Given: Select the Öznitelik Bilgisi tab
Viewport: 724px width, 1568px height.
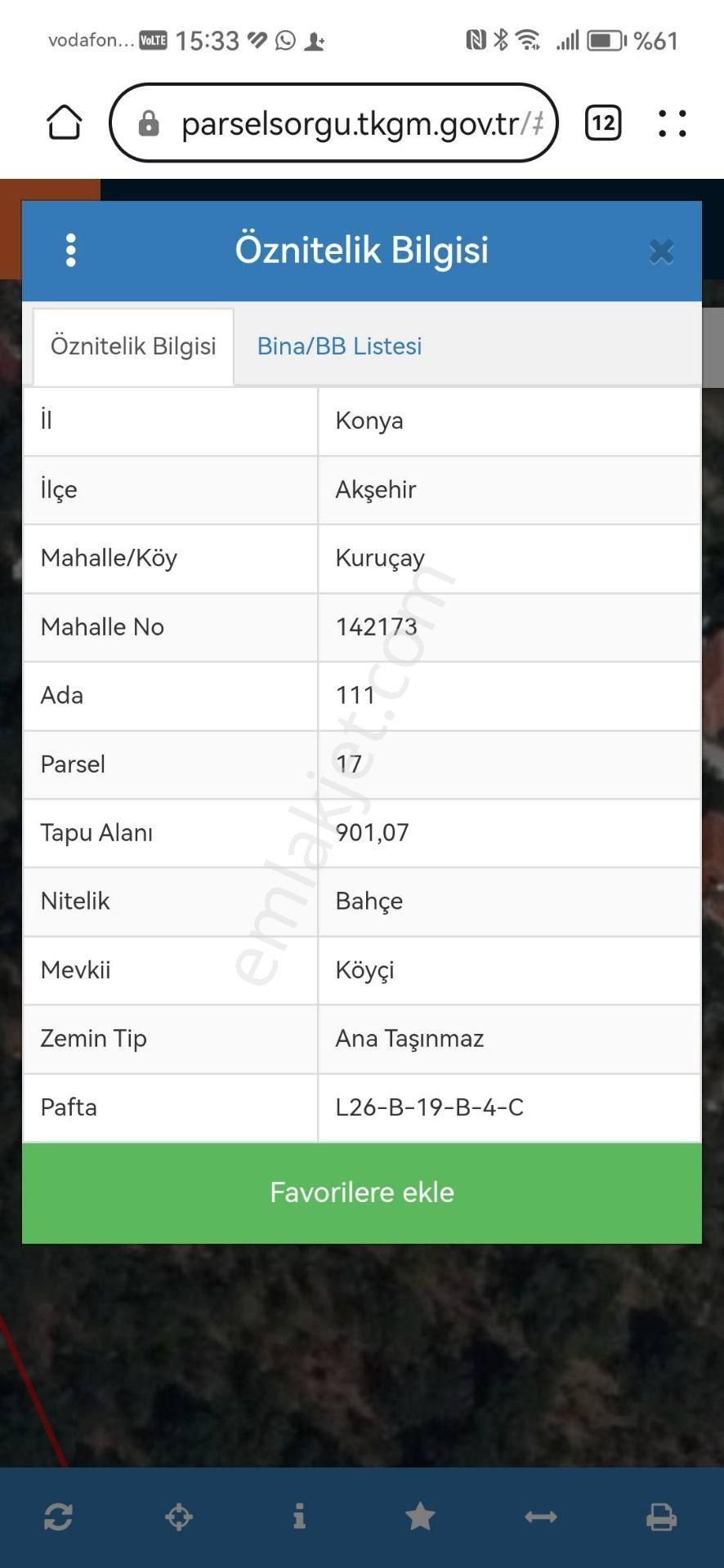Looking at the screenshot, I should (x=133, y=346).
